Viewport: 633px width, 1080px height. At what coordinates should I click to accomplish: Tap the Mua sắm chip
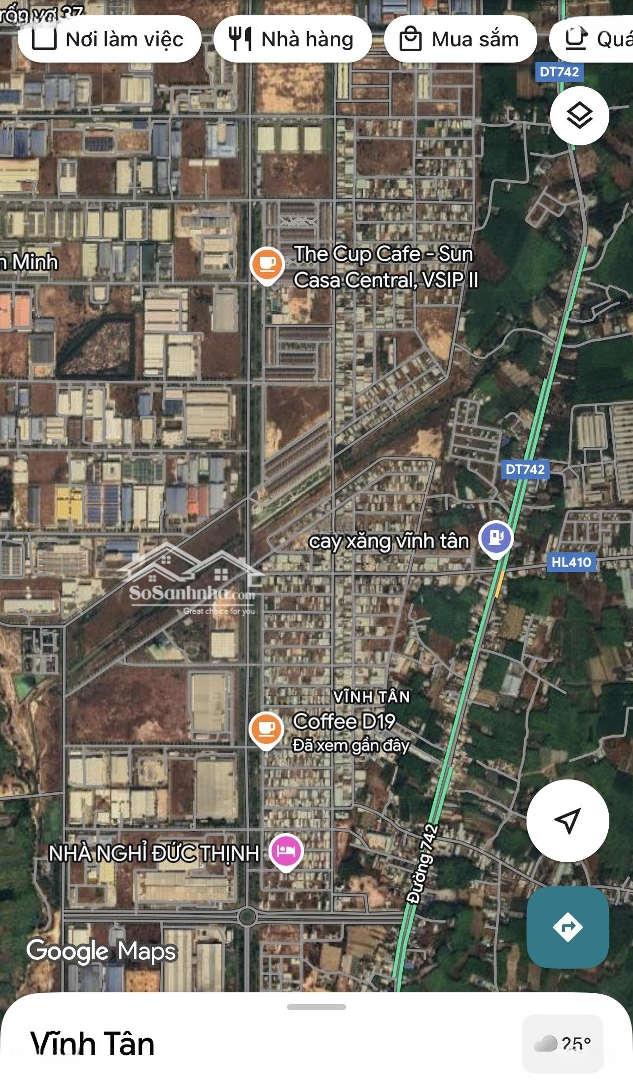point(460,40)
